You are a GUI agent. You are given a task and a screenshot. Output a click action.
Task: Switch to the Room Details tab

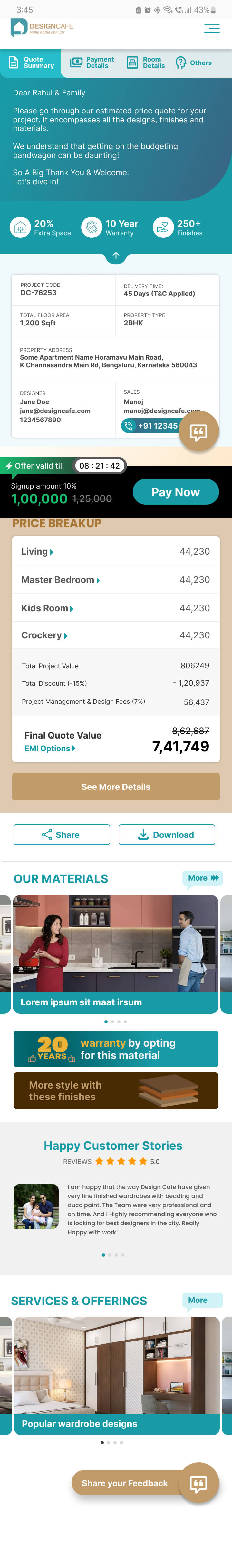(146, 63)
